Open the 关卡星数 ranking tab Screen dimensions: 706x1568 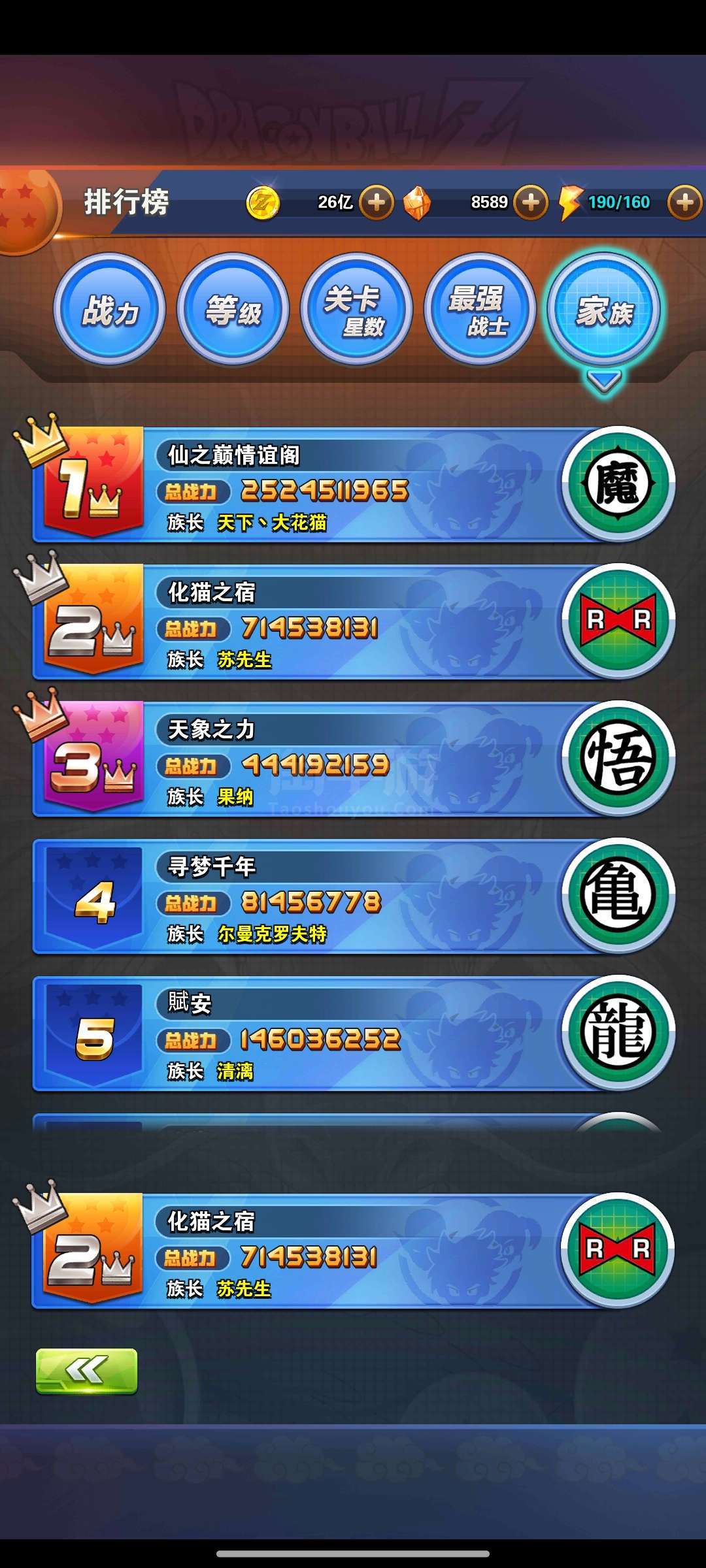(x=356, y=310)
